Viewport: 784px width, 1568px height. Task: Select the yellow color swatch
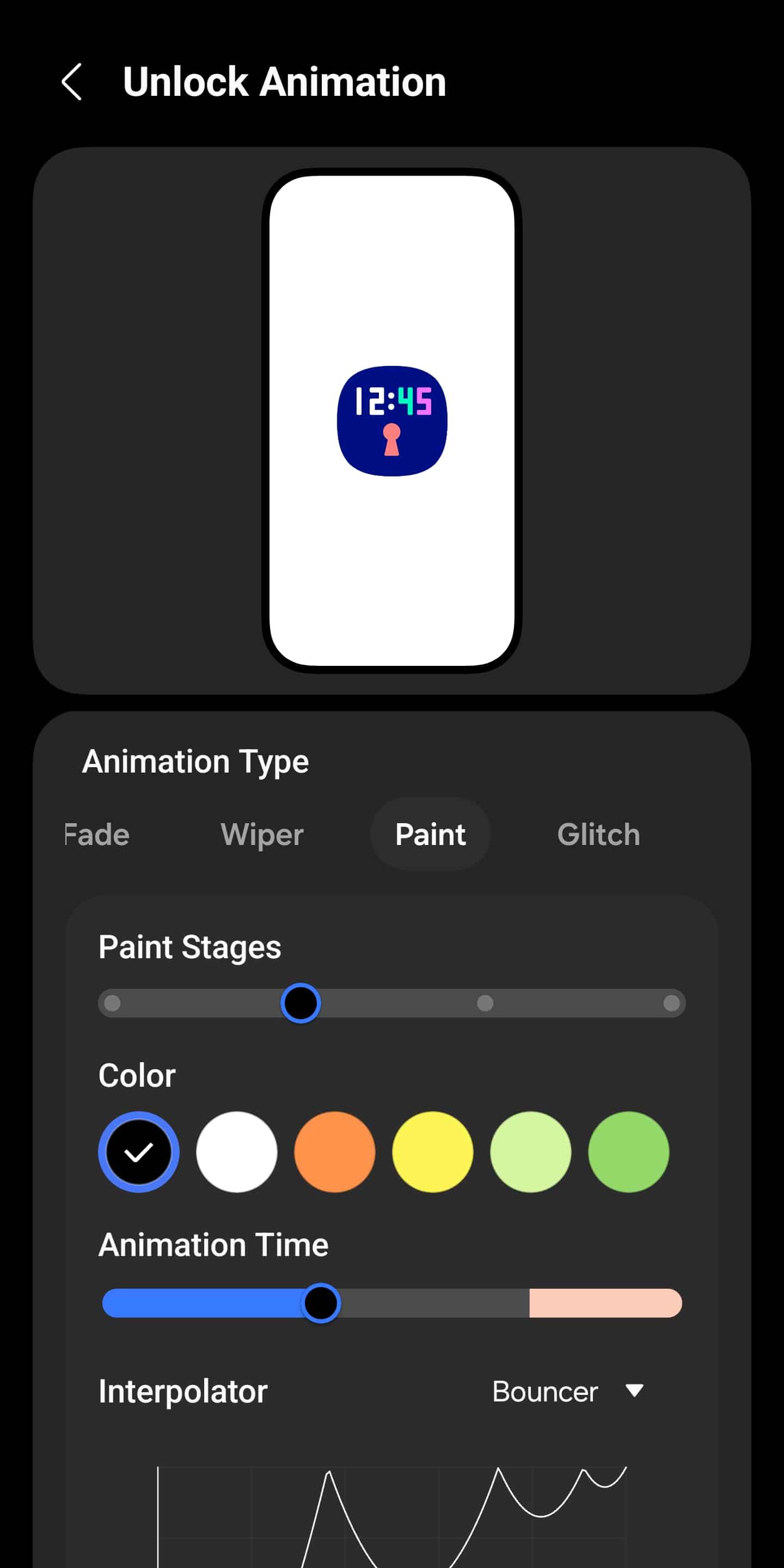coord(433,1151)
